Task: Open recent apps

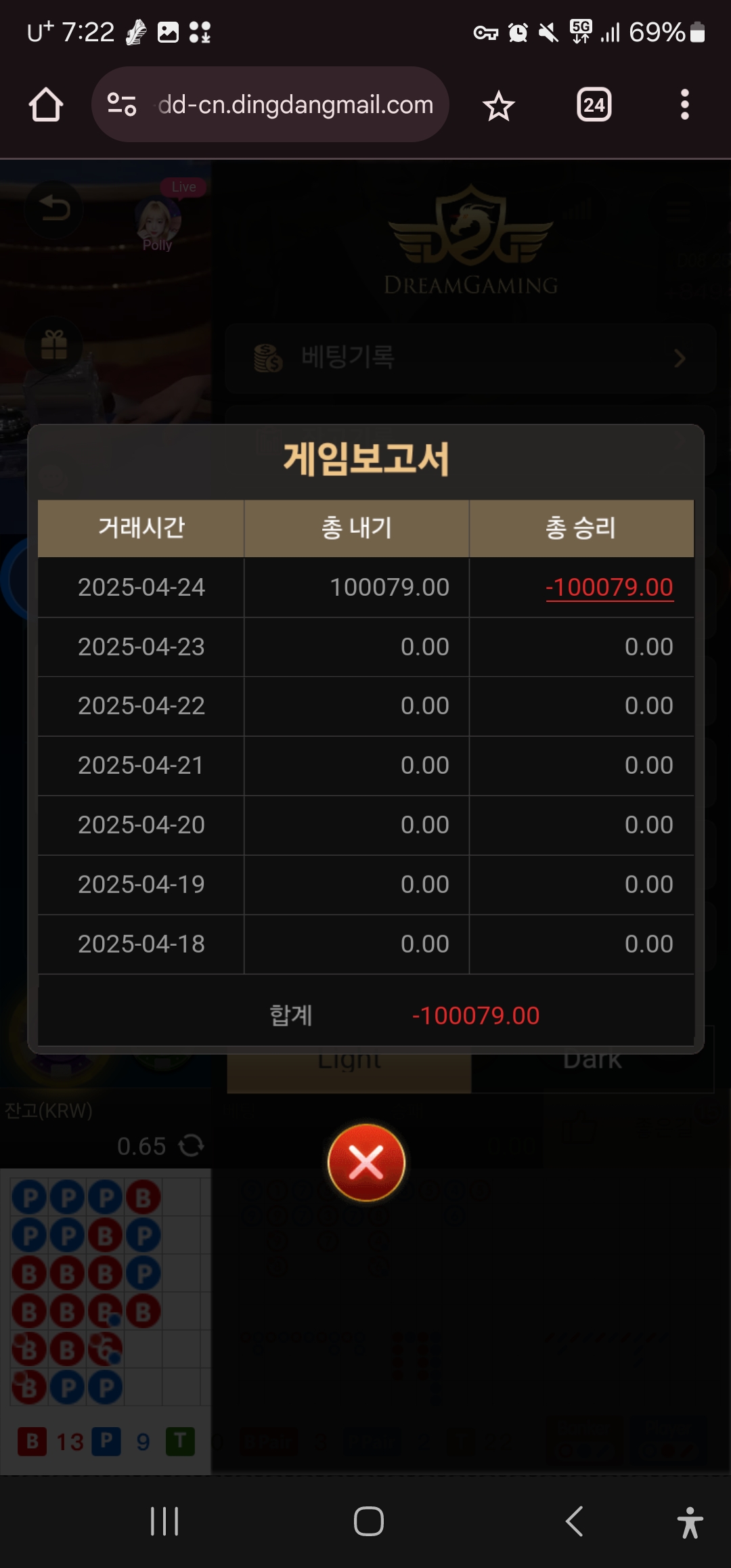Action: (x=164, y=1521)
